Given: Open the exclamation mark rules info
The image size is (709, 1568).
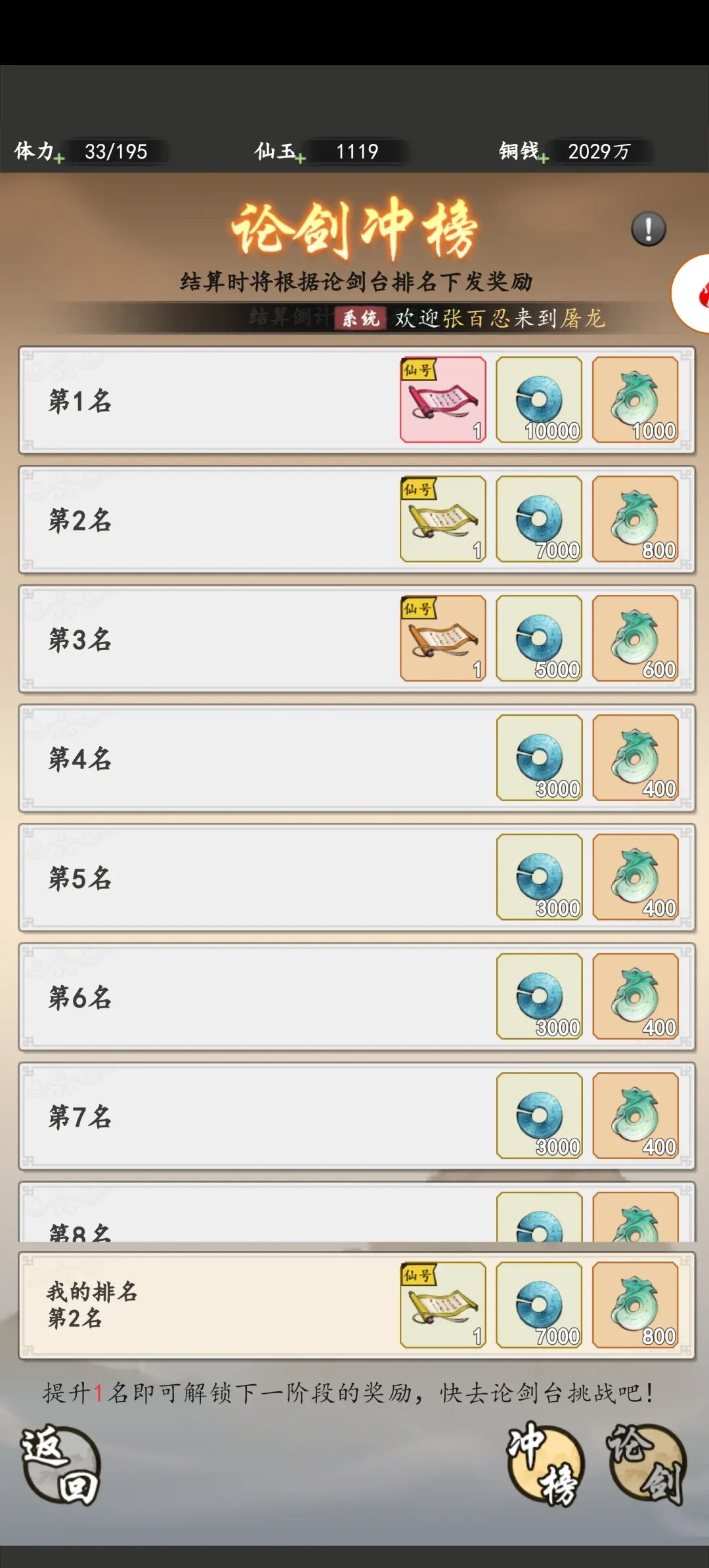Looking at the screenshot, I should click(649, 229).
